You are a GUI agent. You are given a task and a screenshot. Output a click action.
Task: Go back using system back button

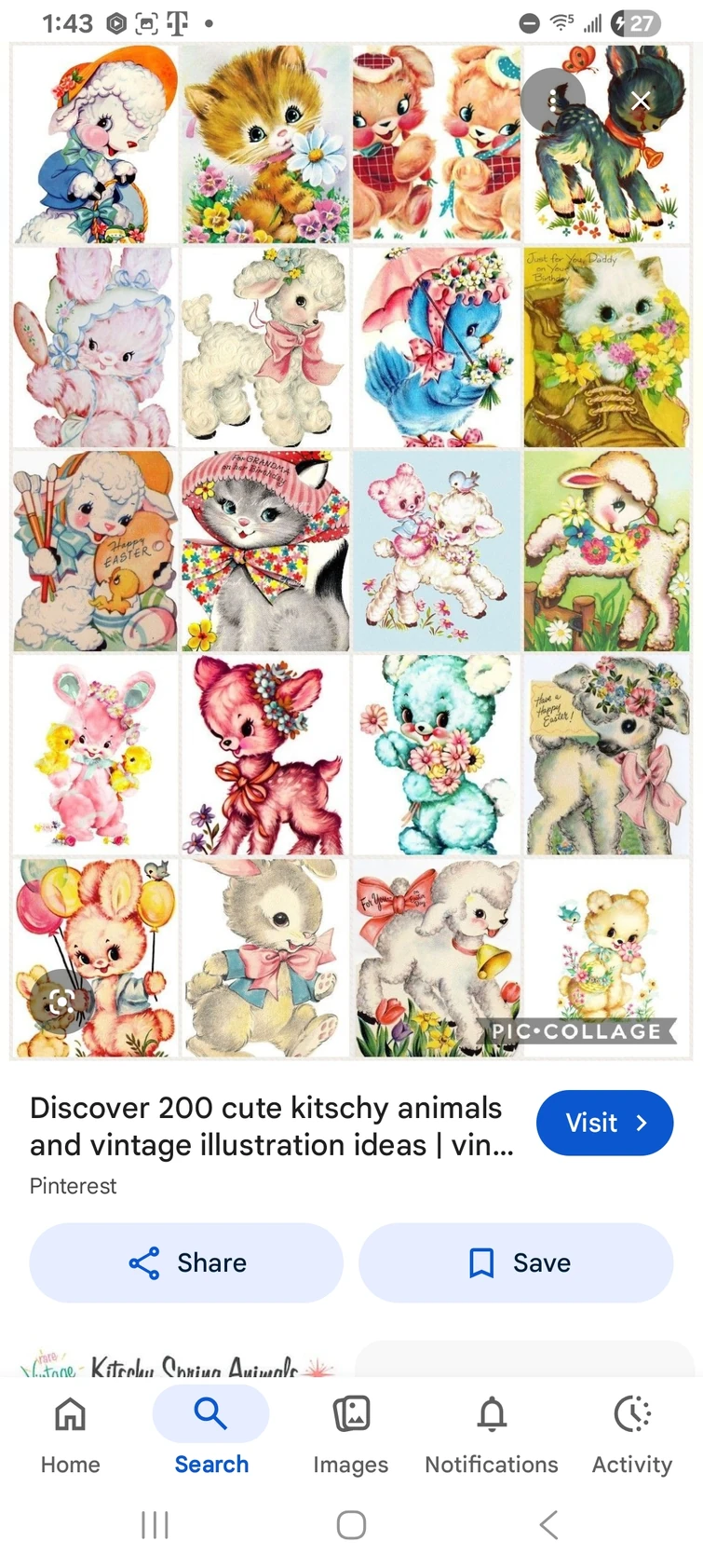coord(548,1525)
